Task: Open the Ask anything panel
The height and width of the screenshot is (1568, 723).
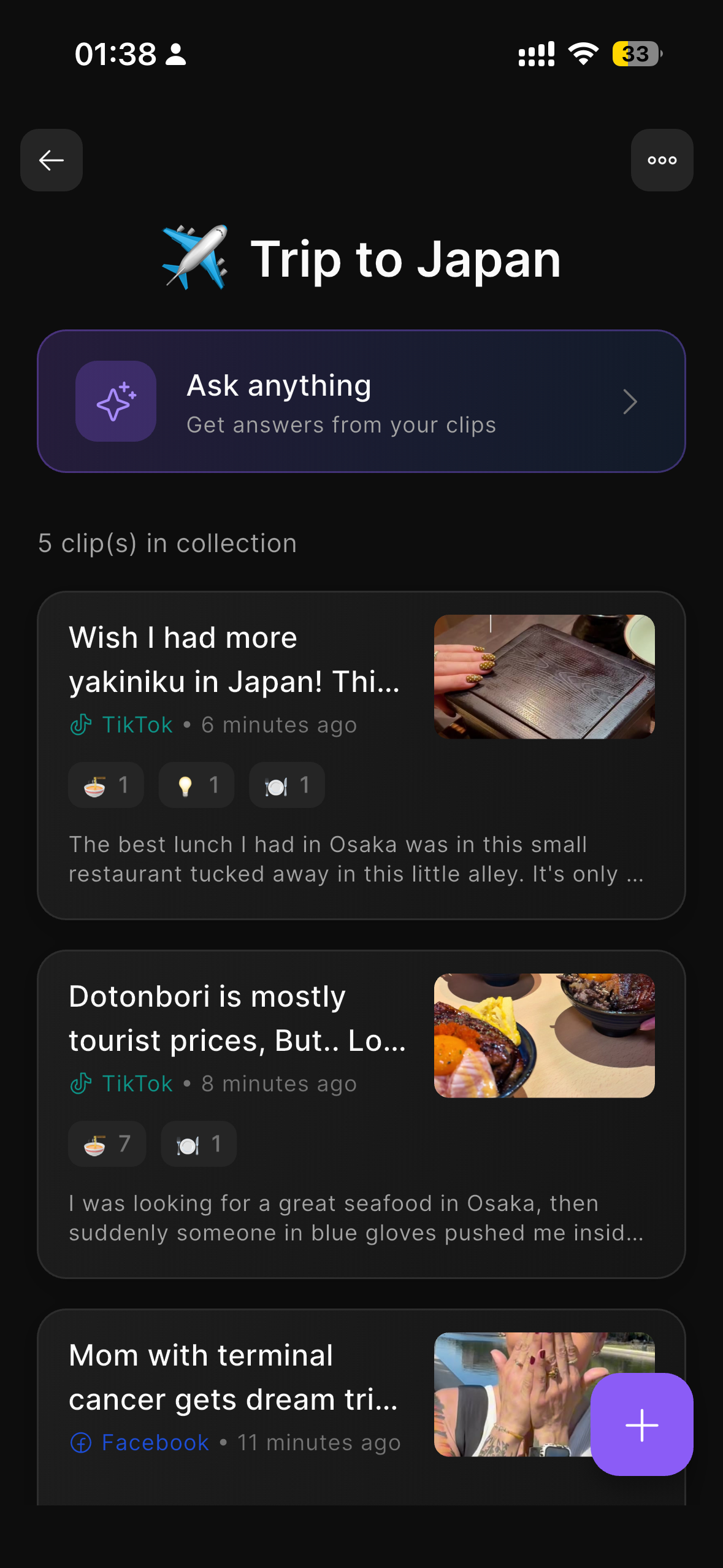Action: click(x=361, y=401)
